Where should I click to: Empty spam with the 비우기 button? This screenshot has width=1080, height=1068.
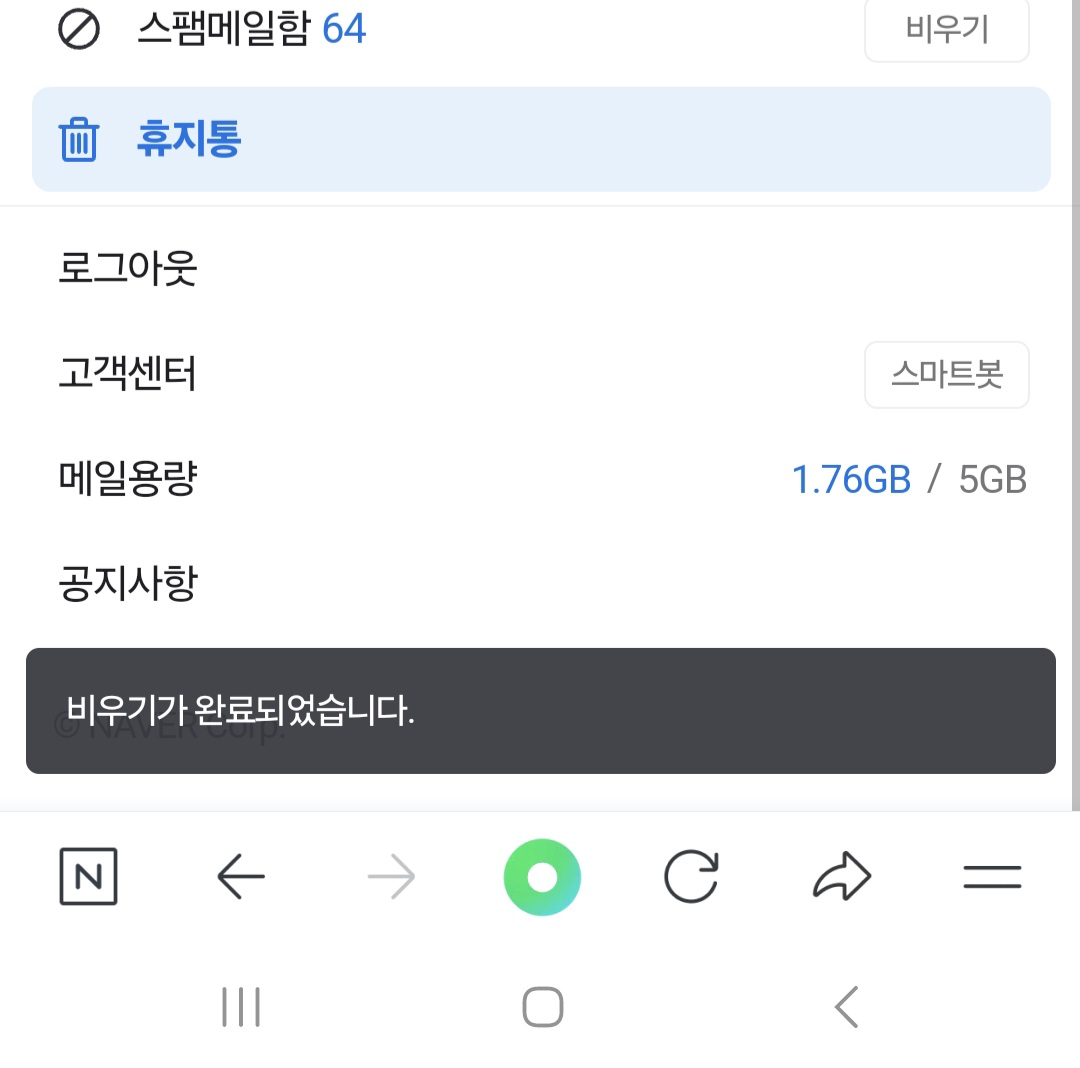pyautogui.click(x=946, y=30)
